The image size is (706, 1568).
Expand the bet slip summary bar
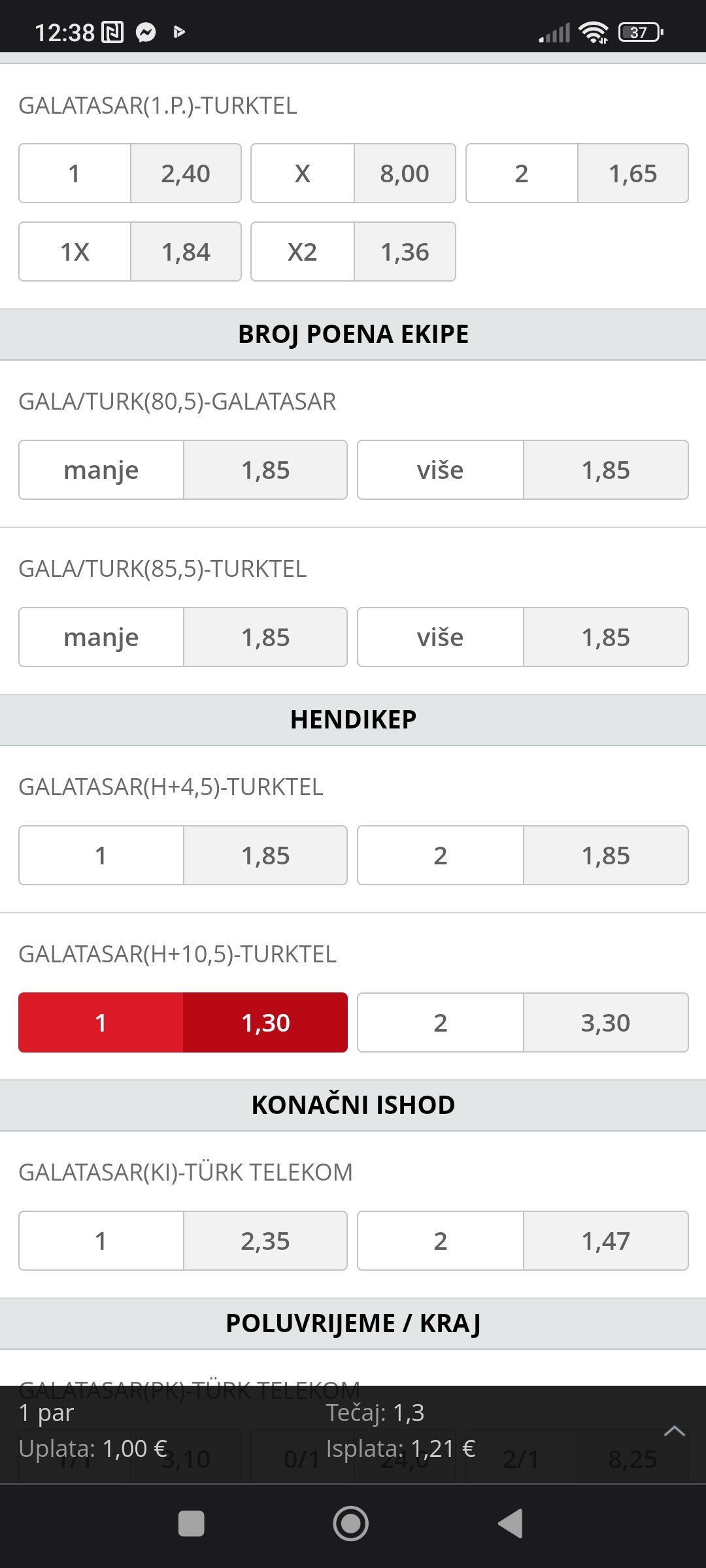click(x=674, y=1431)
